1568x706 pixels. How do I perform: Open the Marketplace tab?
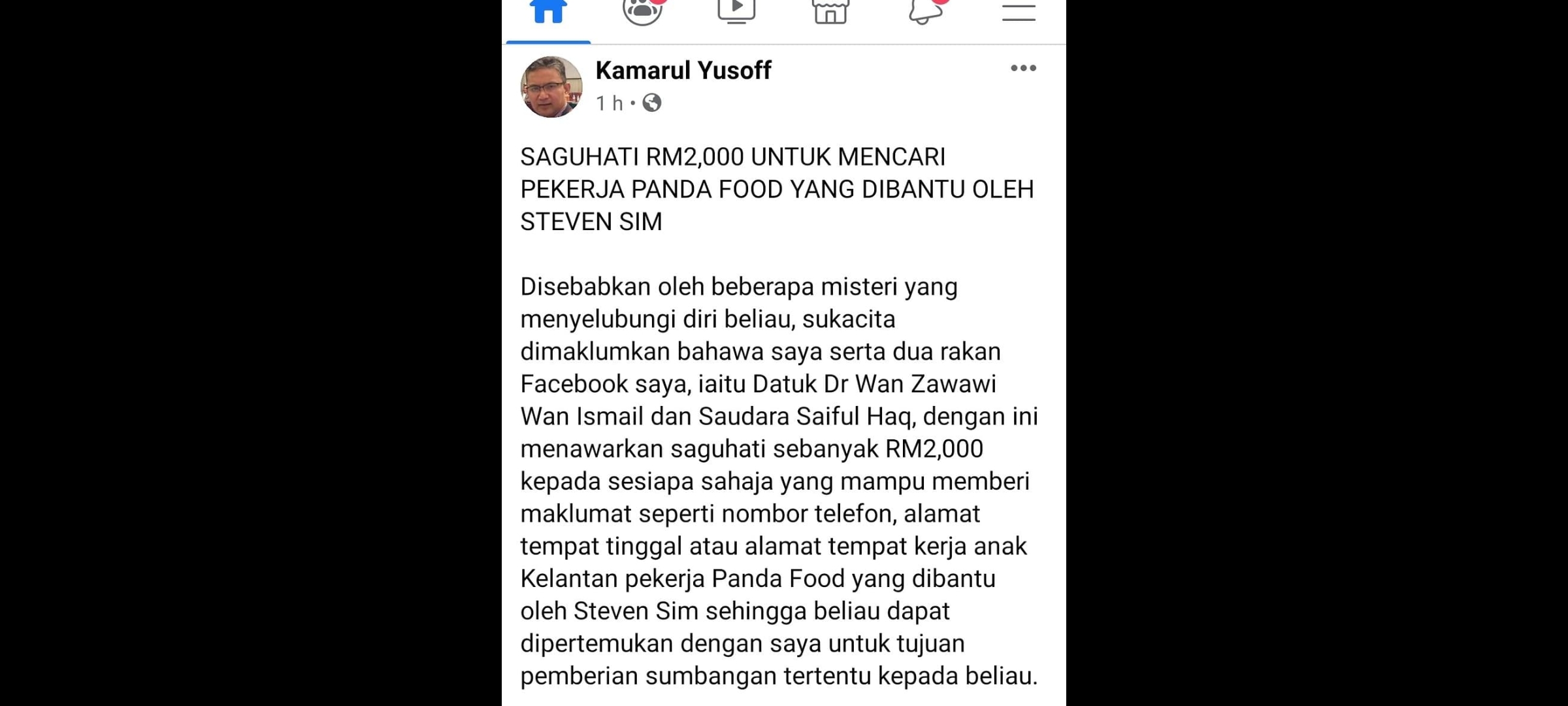[830, 12]
